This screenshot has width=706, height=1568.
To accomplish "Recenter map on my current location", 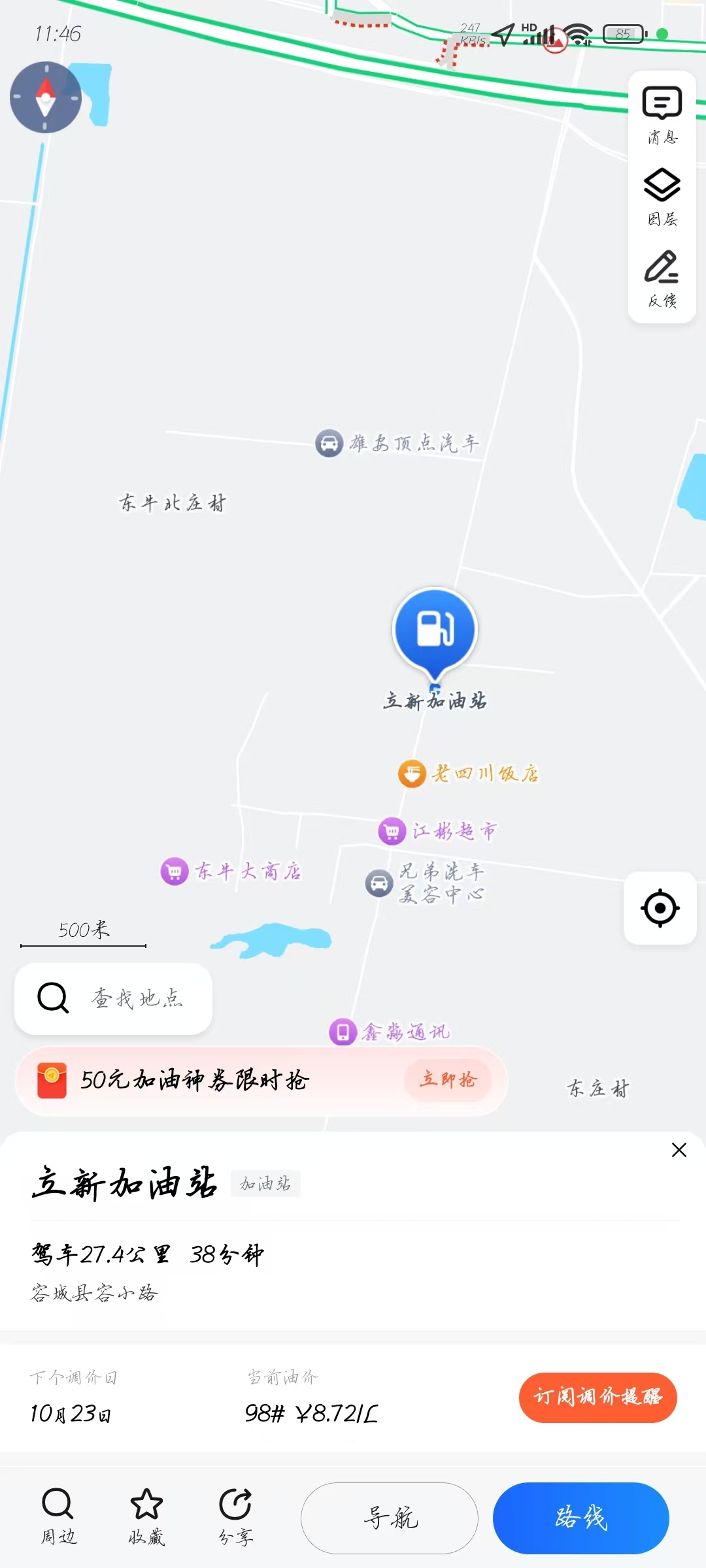I will click(660, 908).
